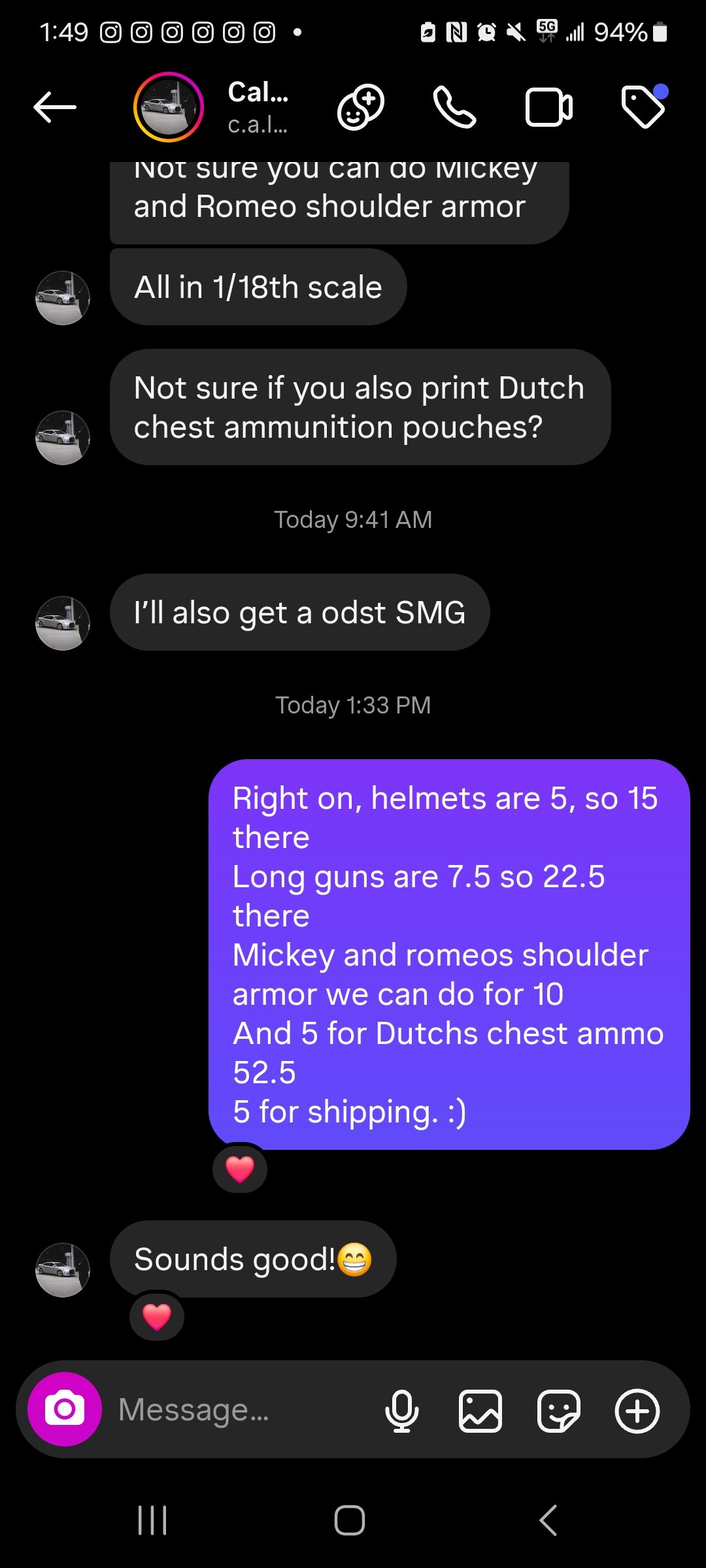Record a voice message
The image size is (706, 1568).
pyautogui.click(x=401, y=1411)
